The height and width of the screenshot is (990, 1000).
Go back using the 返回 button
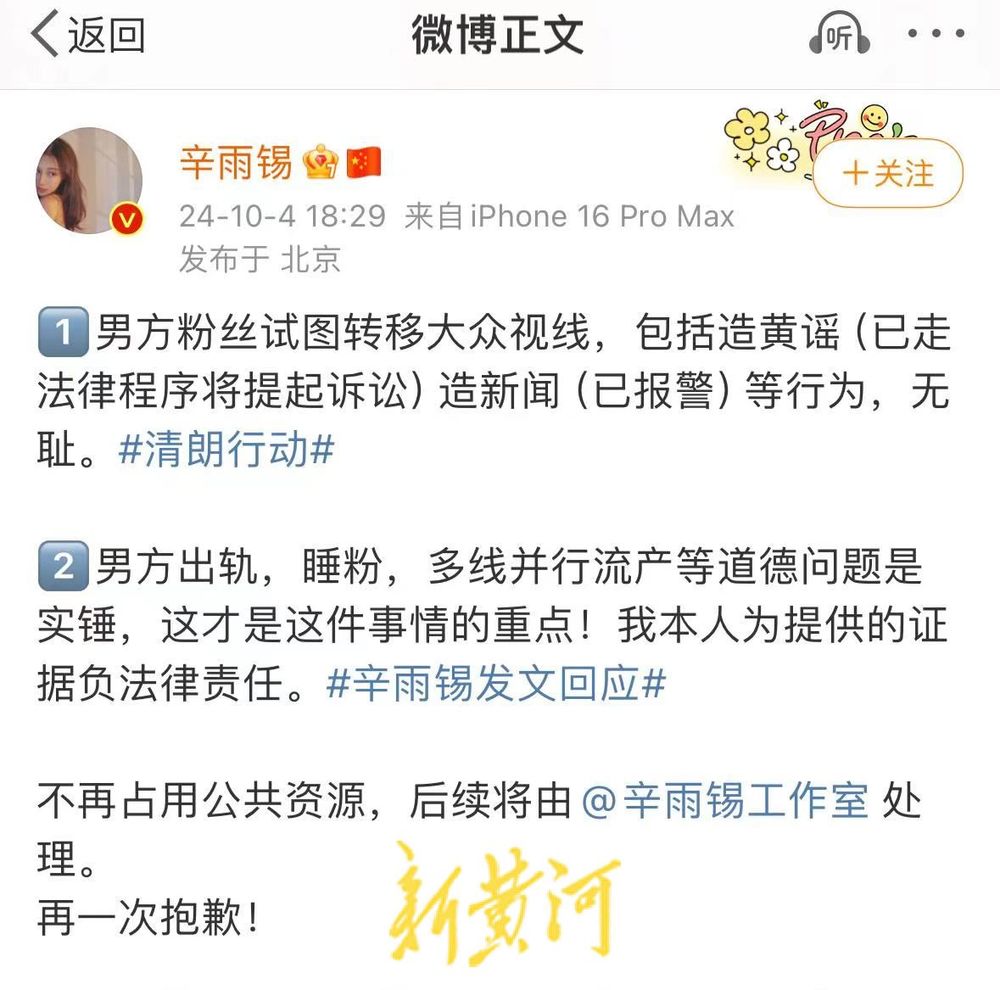coord(88,35)
